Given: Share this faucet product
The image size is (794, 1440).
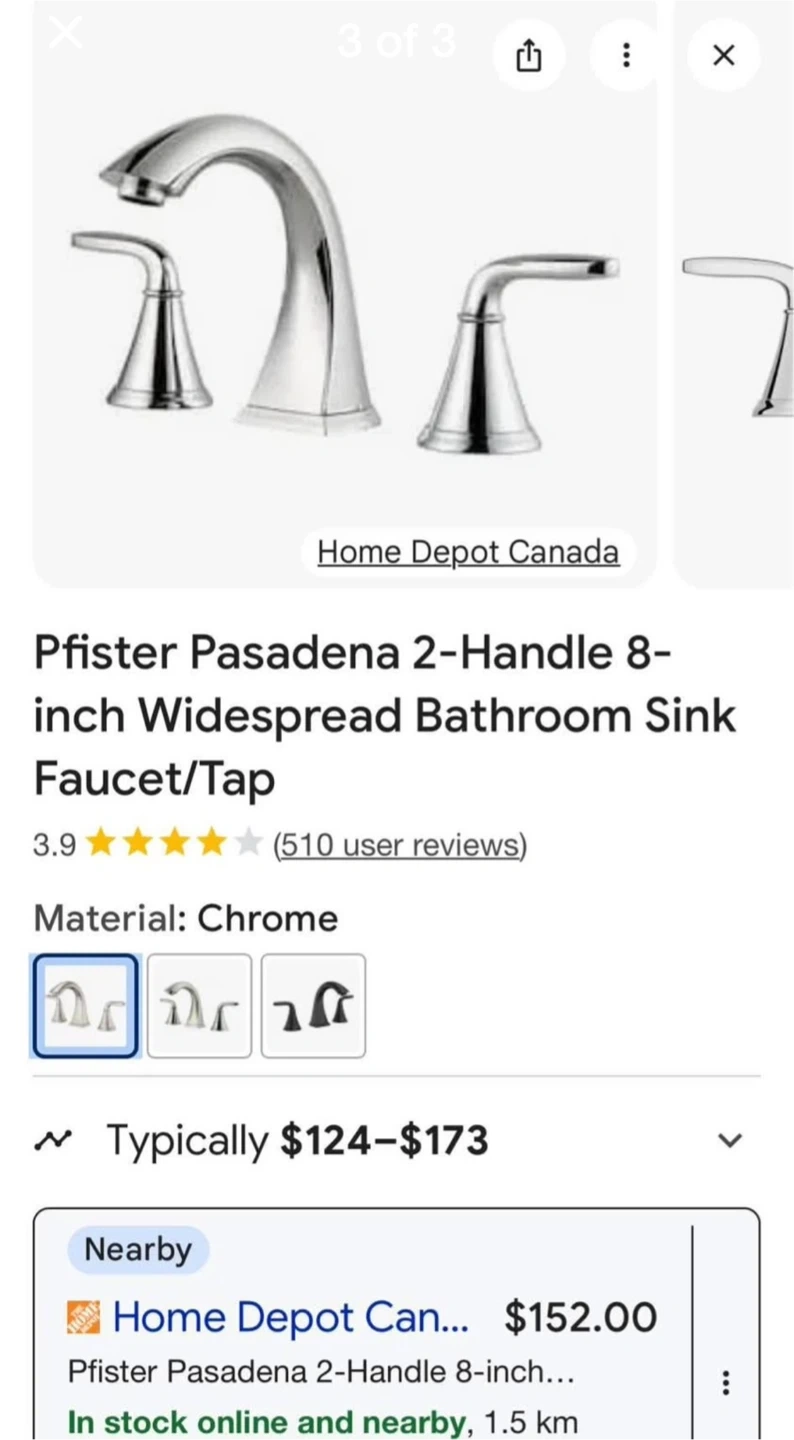Looking at the screenshot, I should click(528, 56).
